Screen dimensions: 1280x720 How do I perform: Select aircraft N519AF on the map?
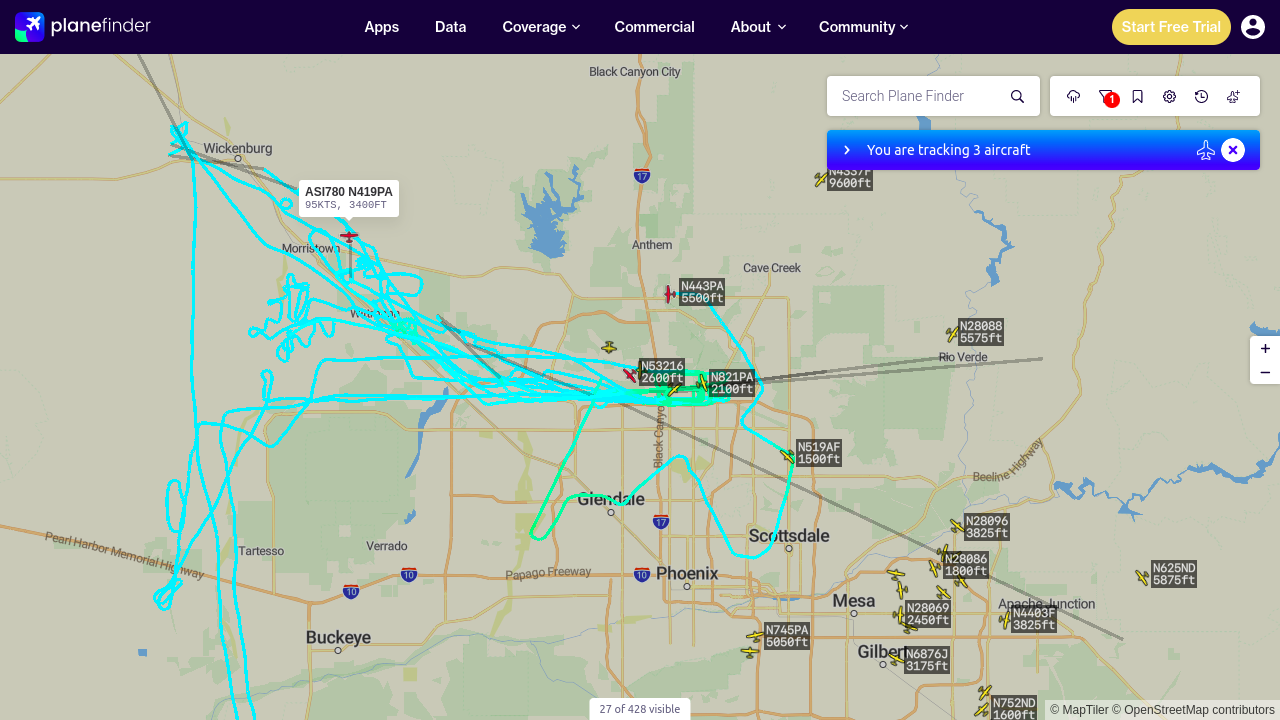(788, 456)
